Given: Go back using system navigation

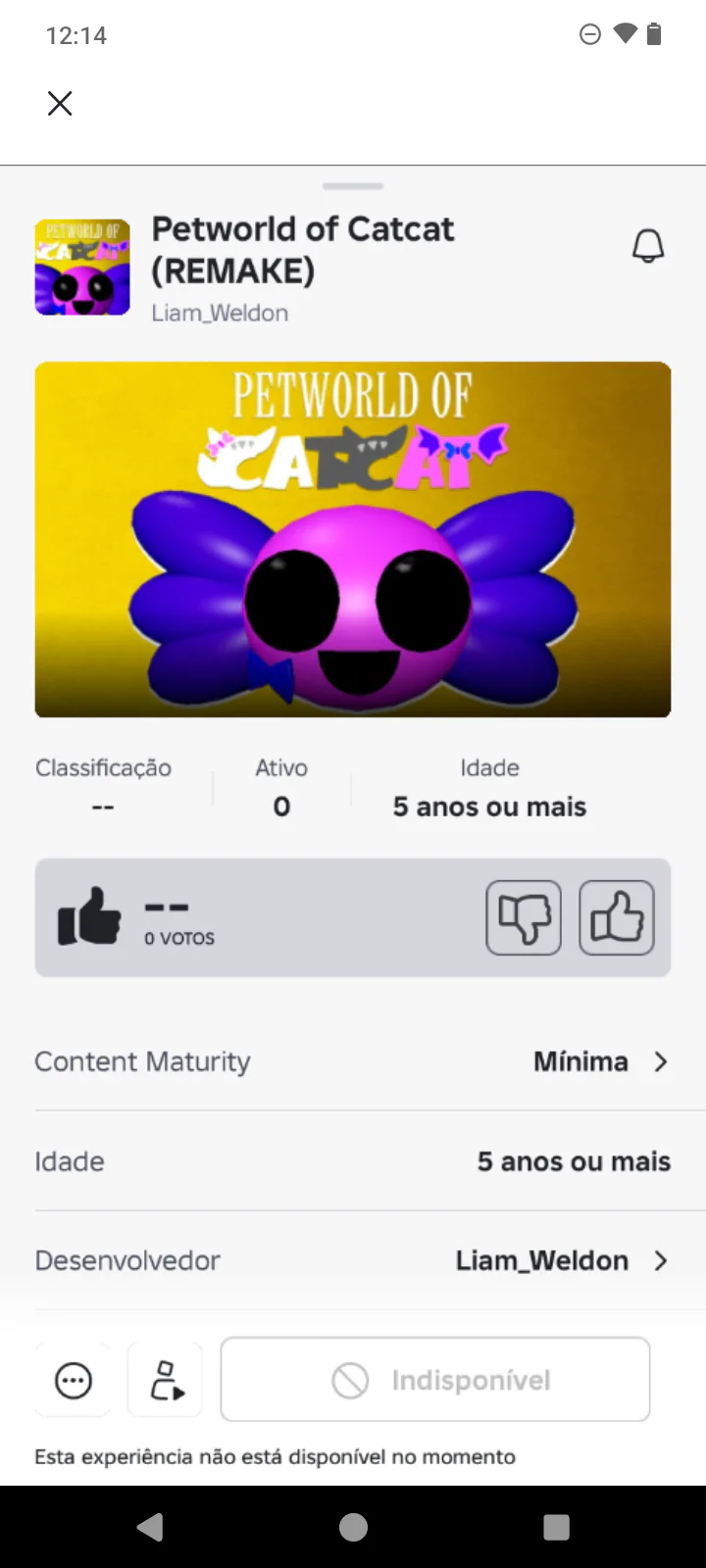Looking at the screenshot, I should pyautogui.click(x=150, y=1527).
